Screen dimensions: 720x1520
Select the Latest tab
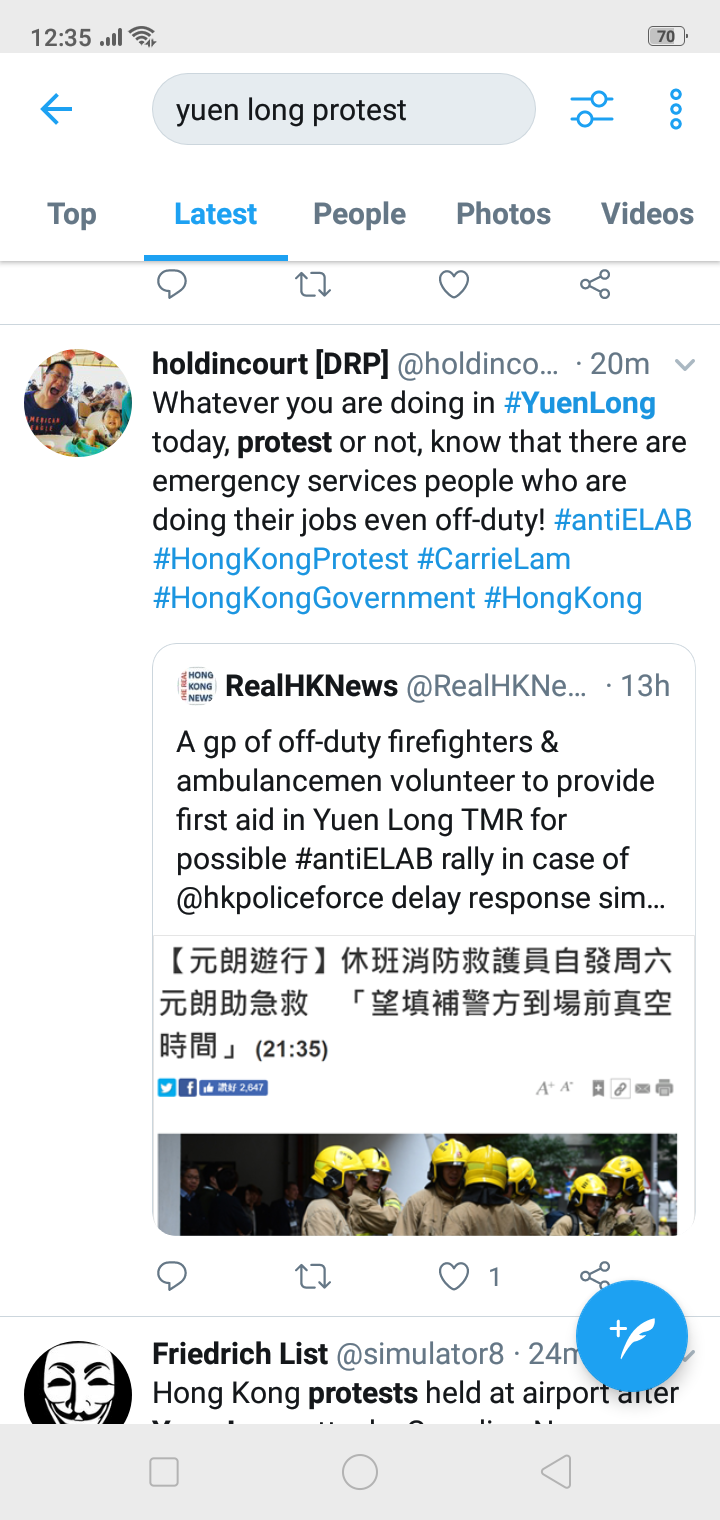215,214
